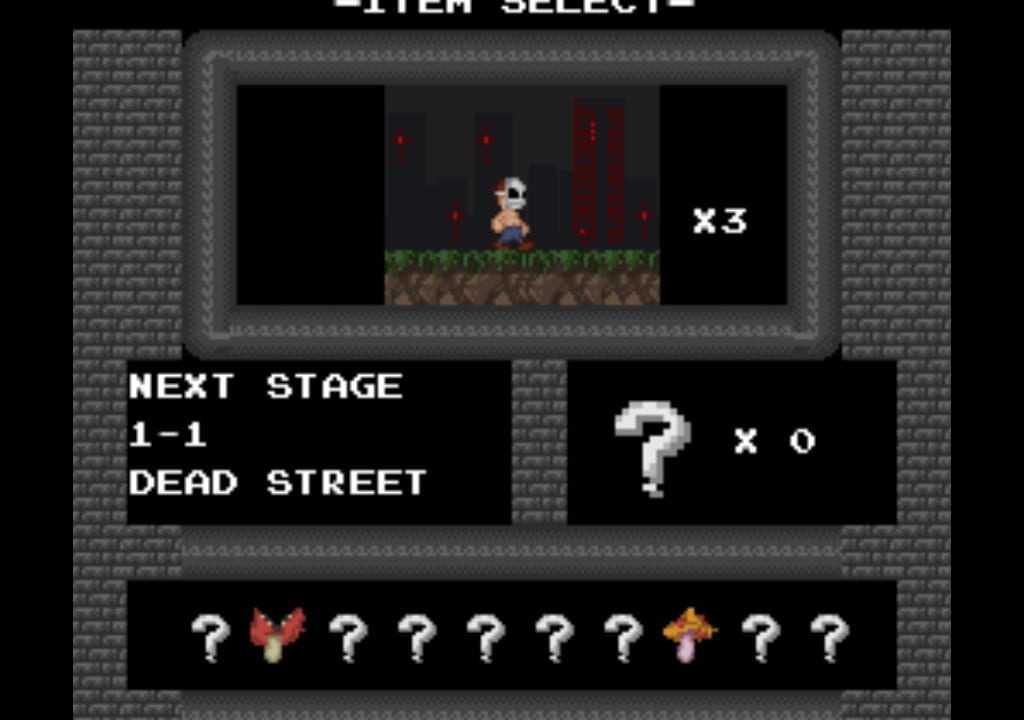Viewport: 1024px width, 720px height.
Task: Tap the large question mark item slot
Action: pos(652,445)
